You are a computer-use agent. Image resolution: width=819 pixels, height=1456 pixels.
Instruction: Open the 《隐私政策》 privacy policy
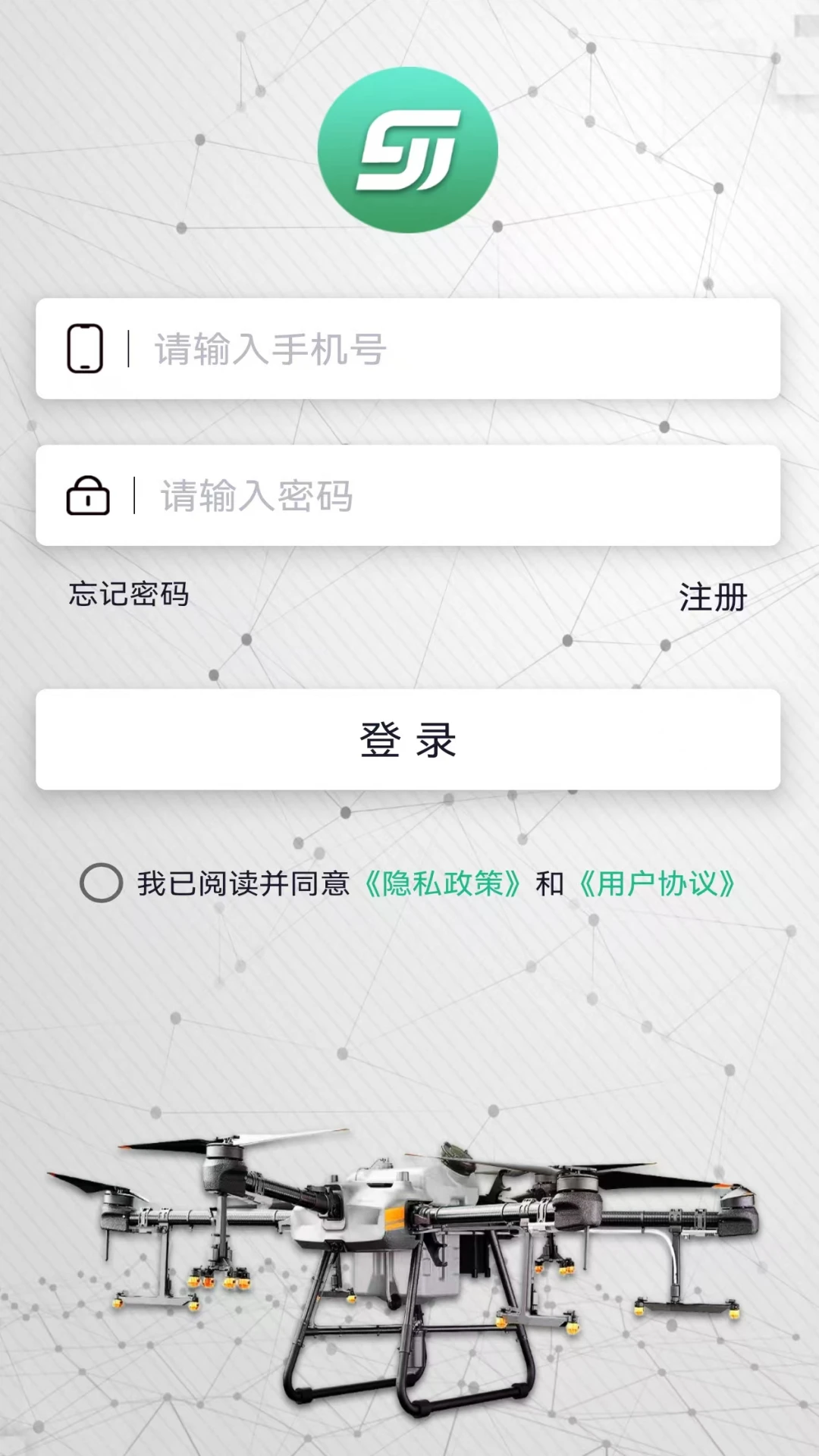(x=443, y=883)
